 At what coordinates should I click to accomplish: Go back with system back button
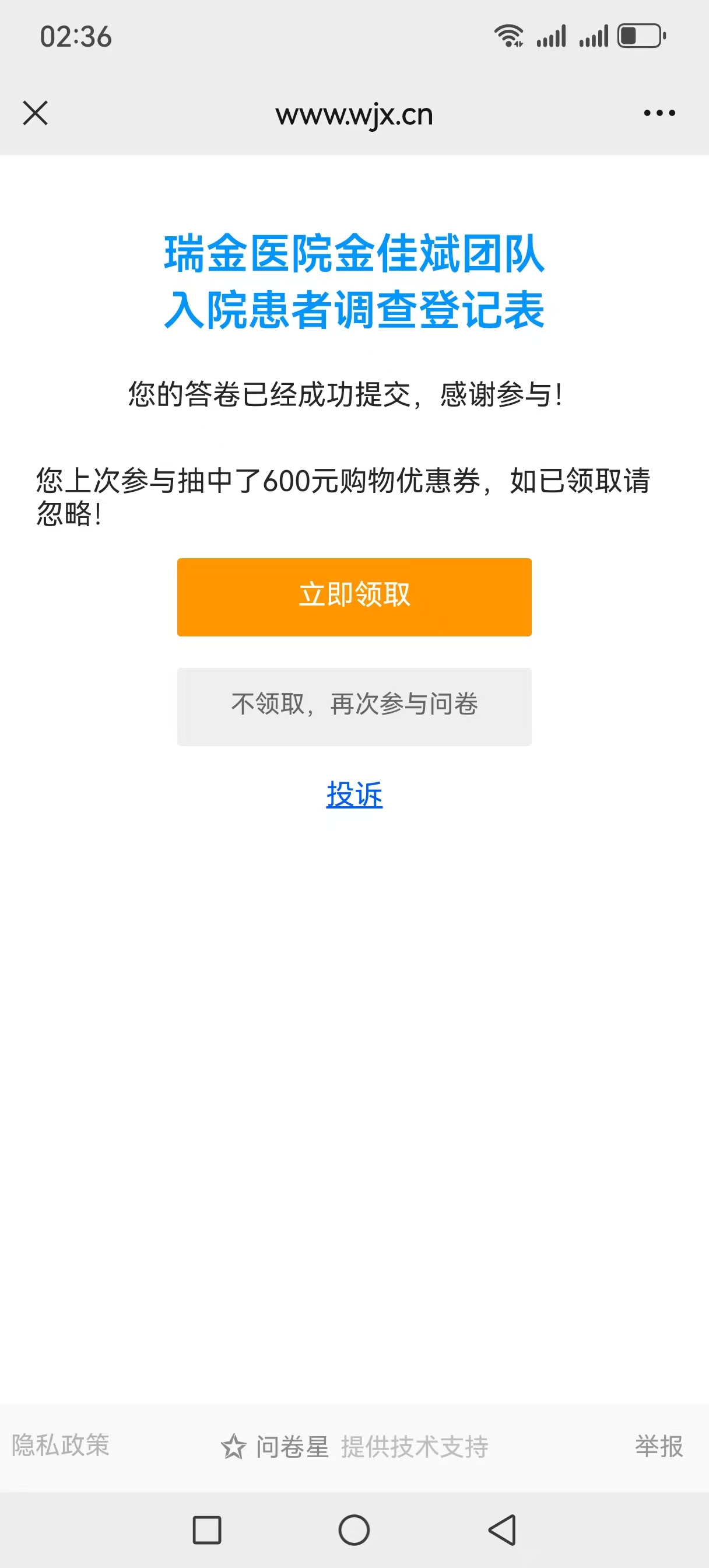point(503,1529)
